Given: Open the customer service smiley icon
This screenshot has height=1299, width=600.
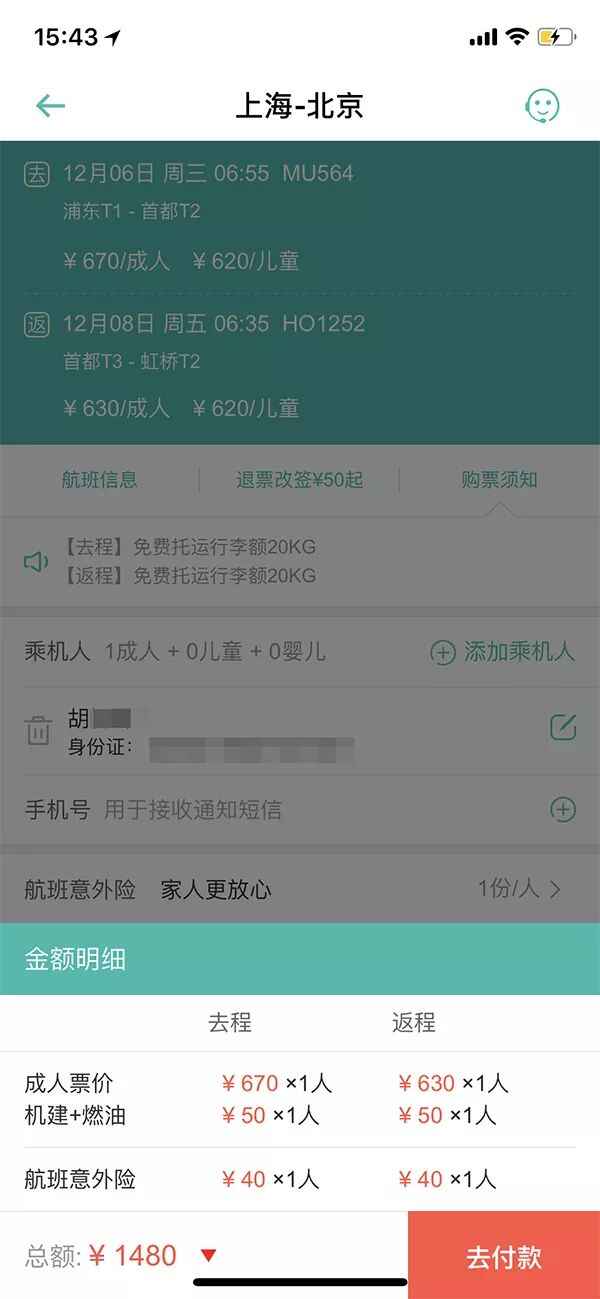Looking at the screenshot, I should [x=543, y=106].
